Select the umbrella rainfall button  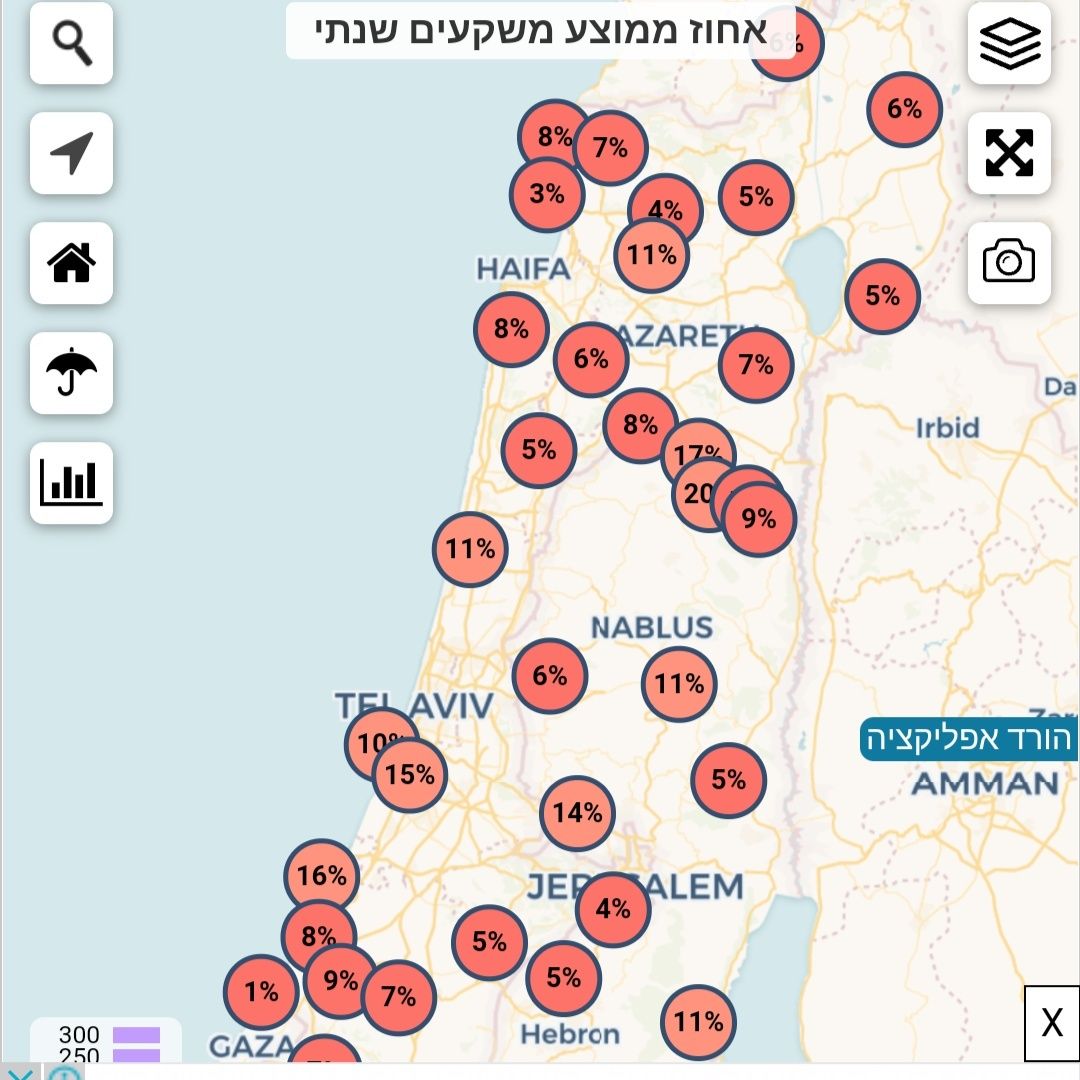[x=71, y=373]
